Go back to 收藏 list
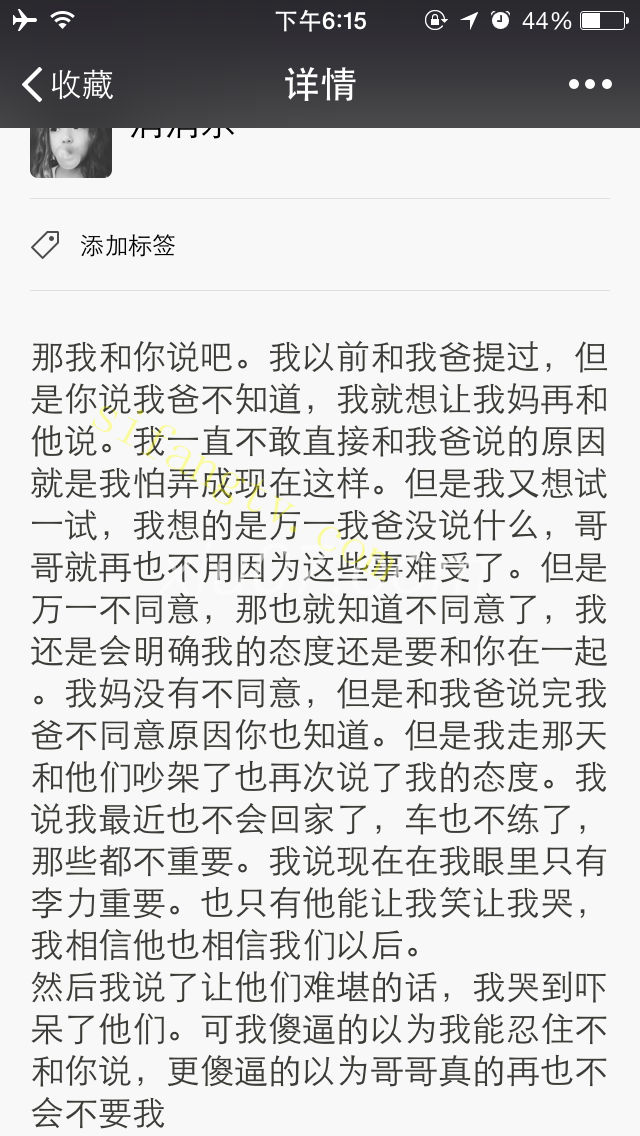This screenshot has height=1136, width=640. click(68, 85)
